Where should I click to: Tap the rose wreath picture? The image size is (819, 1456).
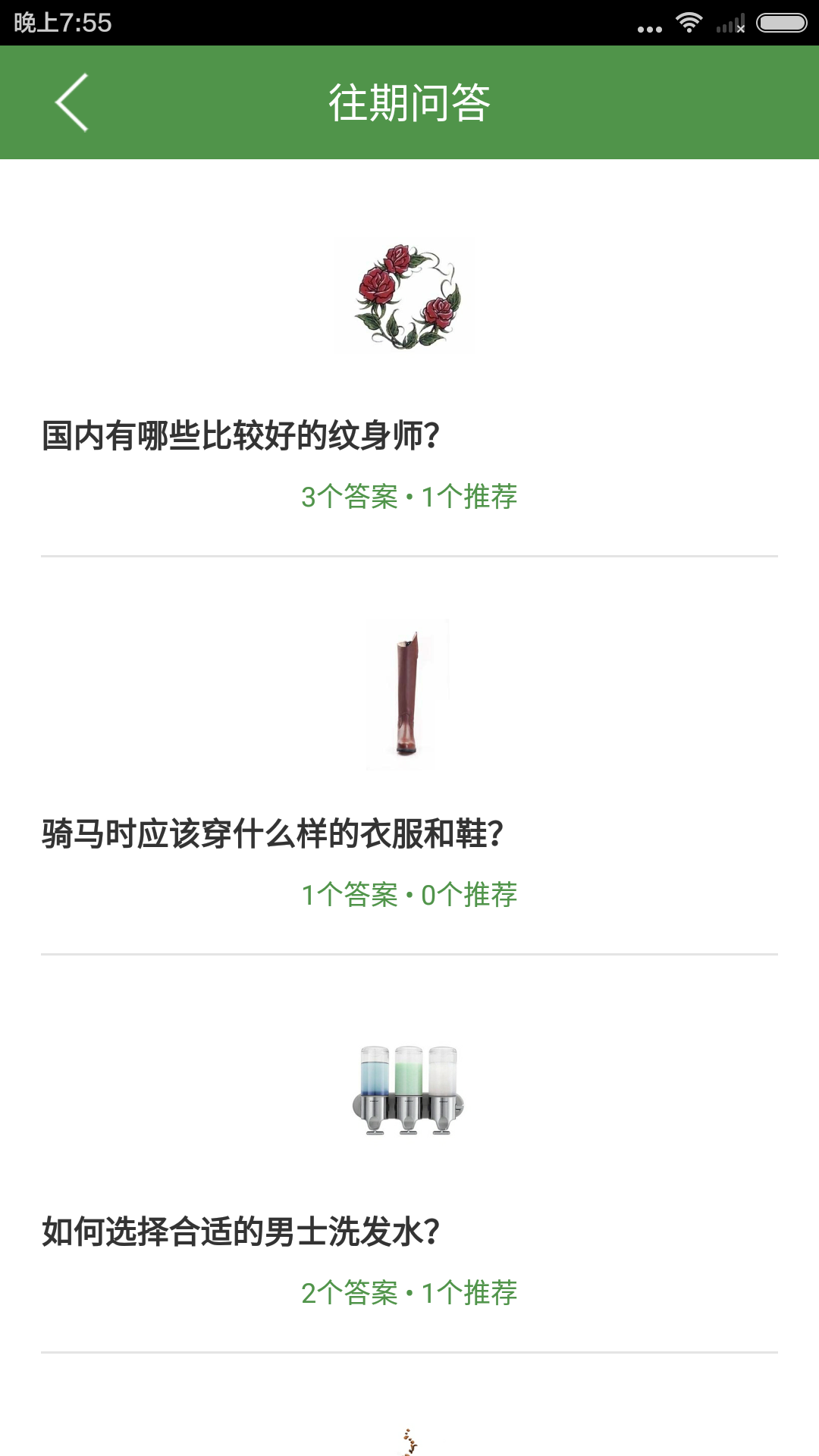tap(409, 297)
